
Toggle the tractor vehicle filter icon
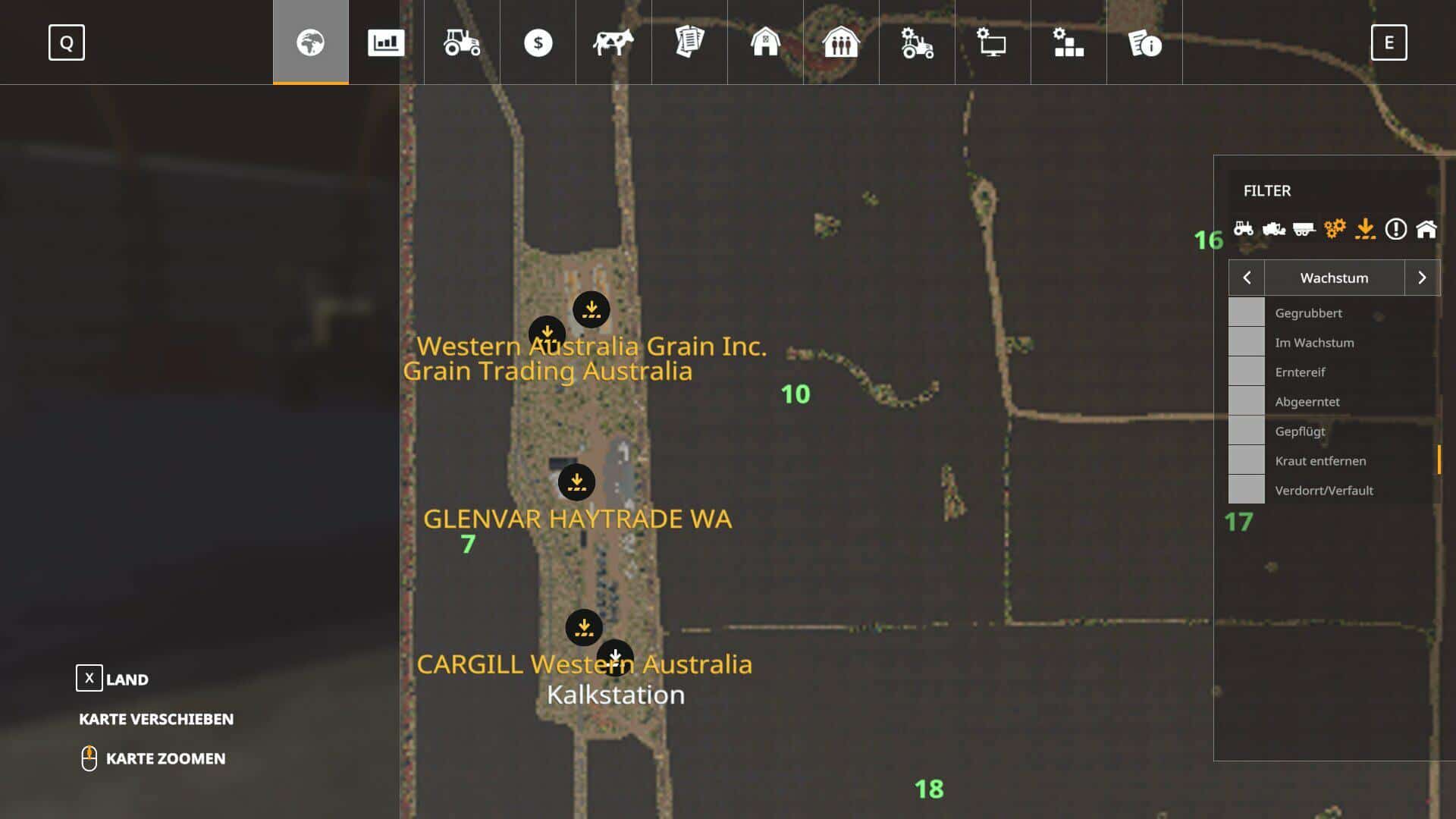click(1244, 228)
